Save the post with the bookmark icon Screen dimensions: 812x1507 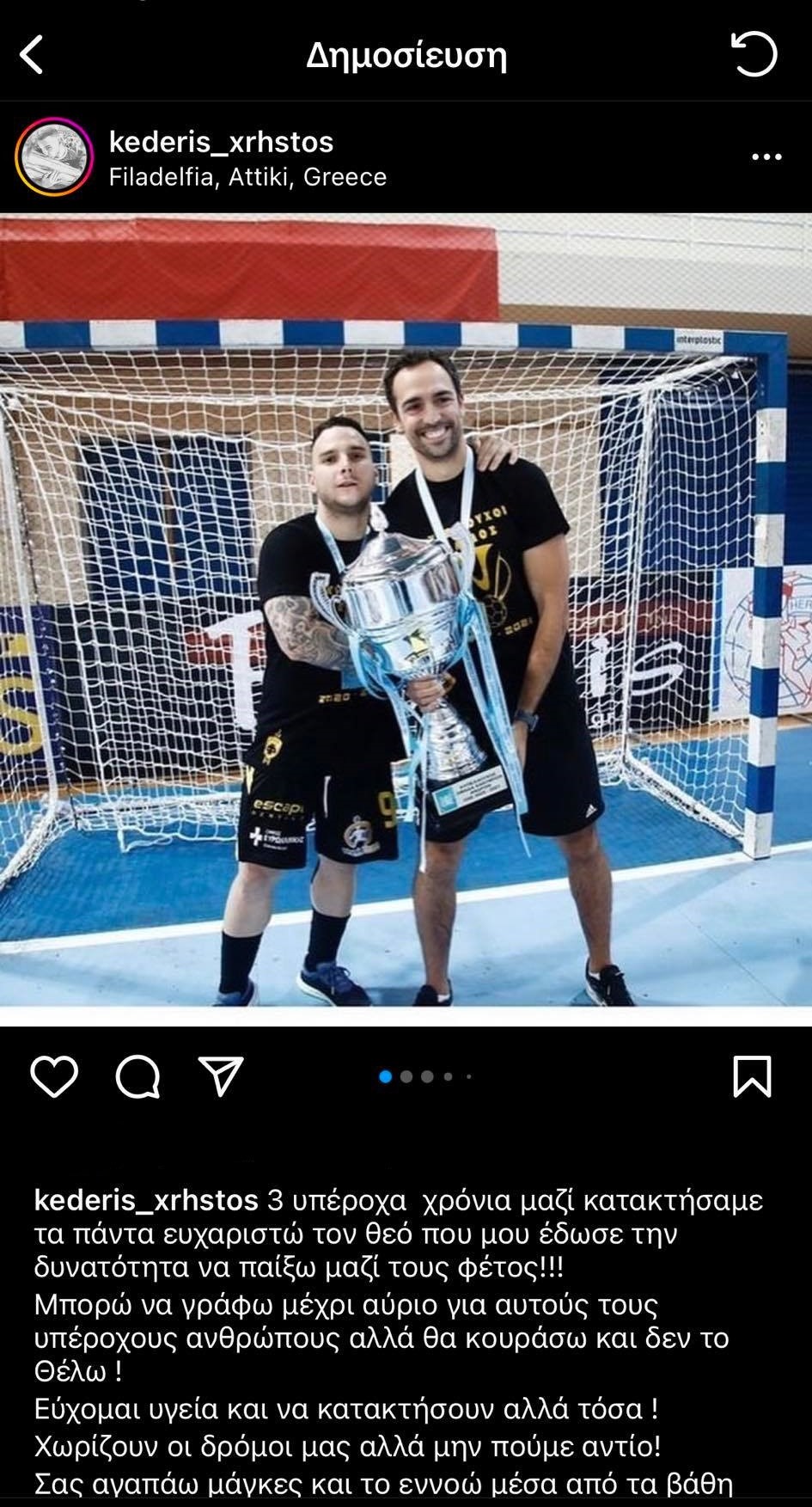[752, 1076]
